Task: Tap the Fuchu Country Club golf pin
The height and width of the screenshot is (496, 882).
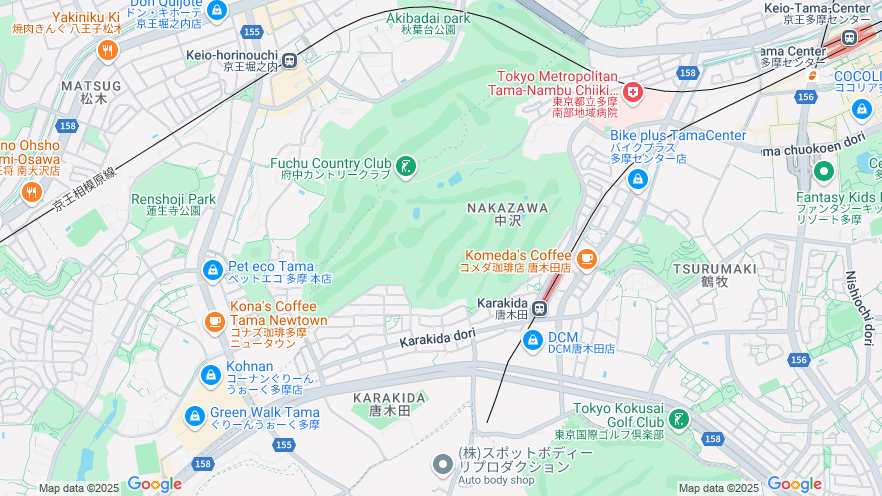Action: click(406, 166)
